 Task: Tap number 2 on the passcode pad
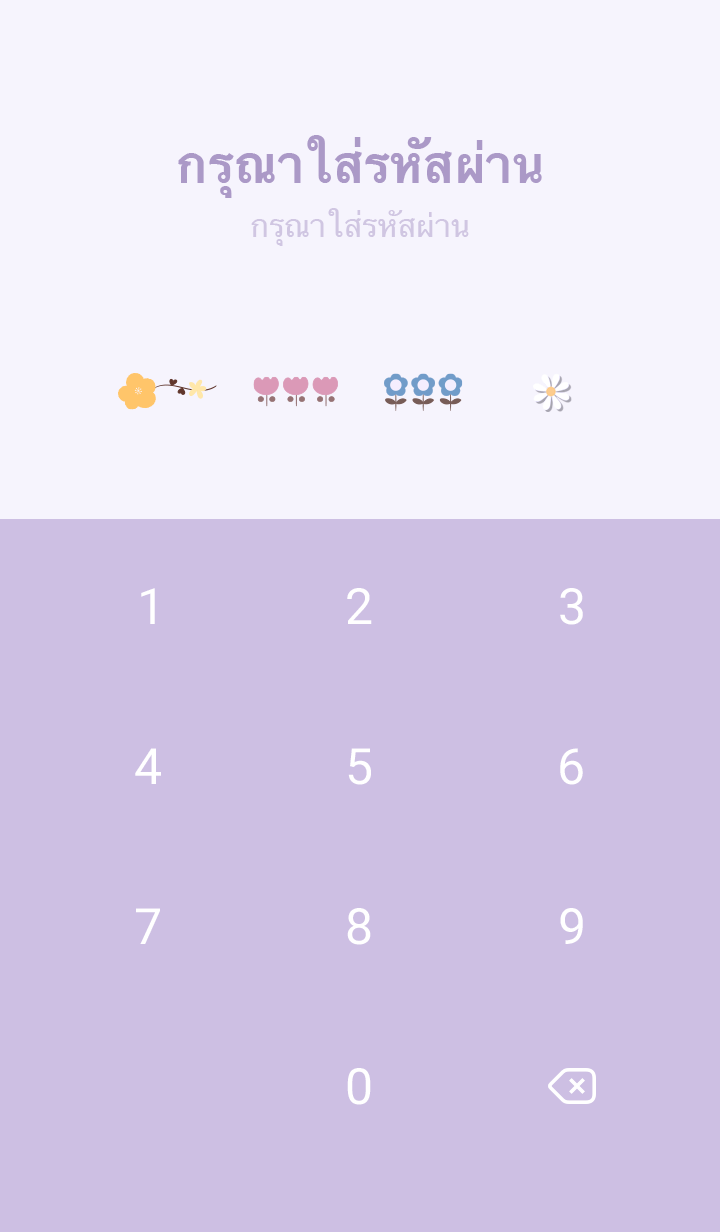pyautogui.click(x=359, y=607)
